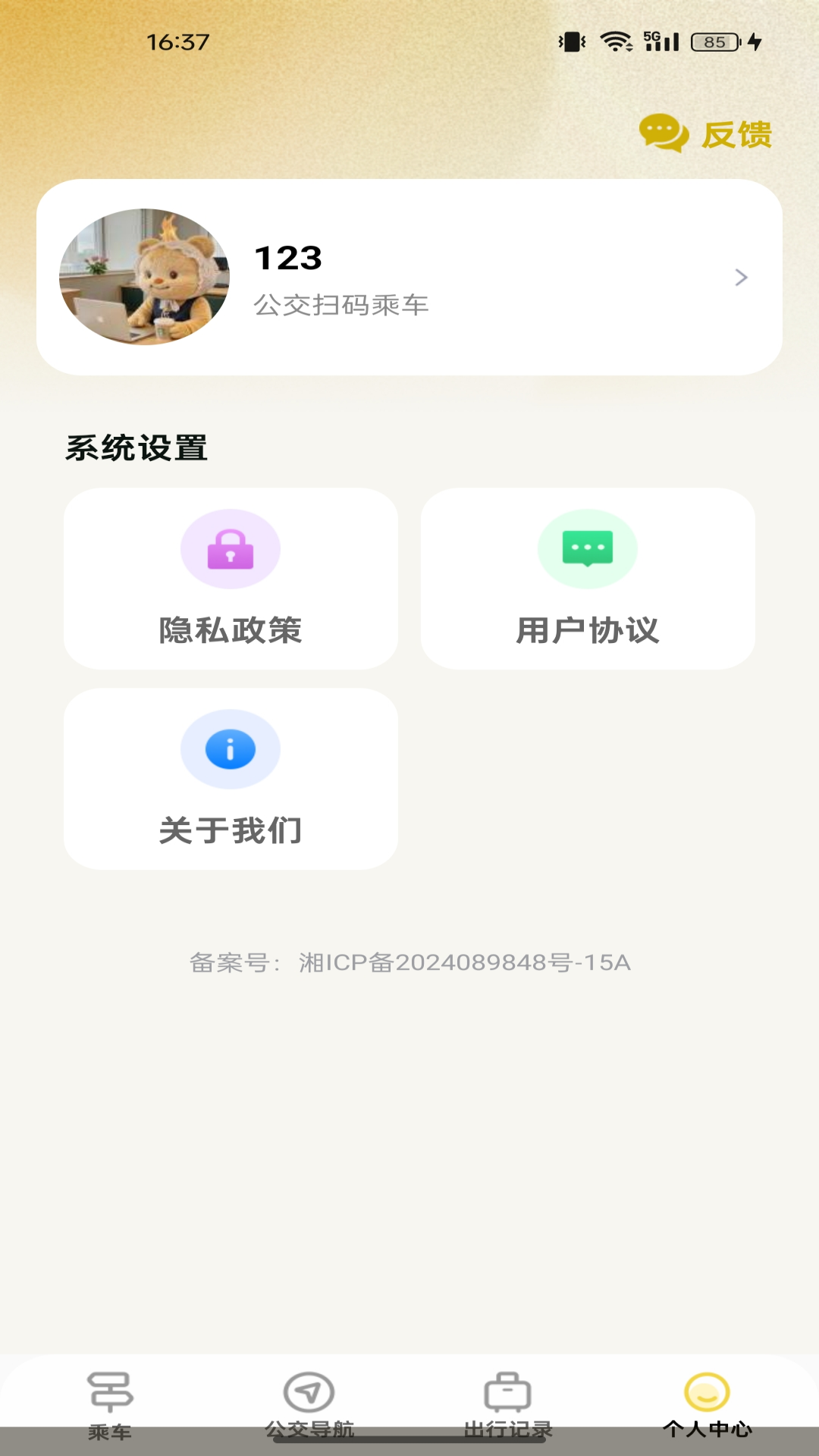
Task: Click the green chat bubble icon for 用户协议
Action: pyautogui.click(x=588, y=548)
